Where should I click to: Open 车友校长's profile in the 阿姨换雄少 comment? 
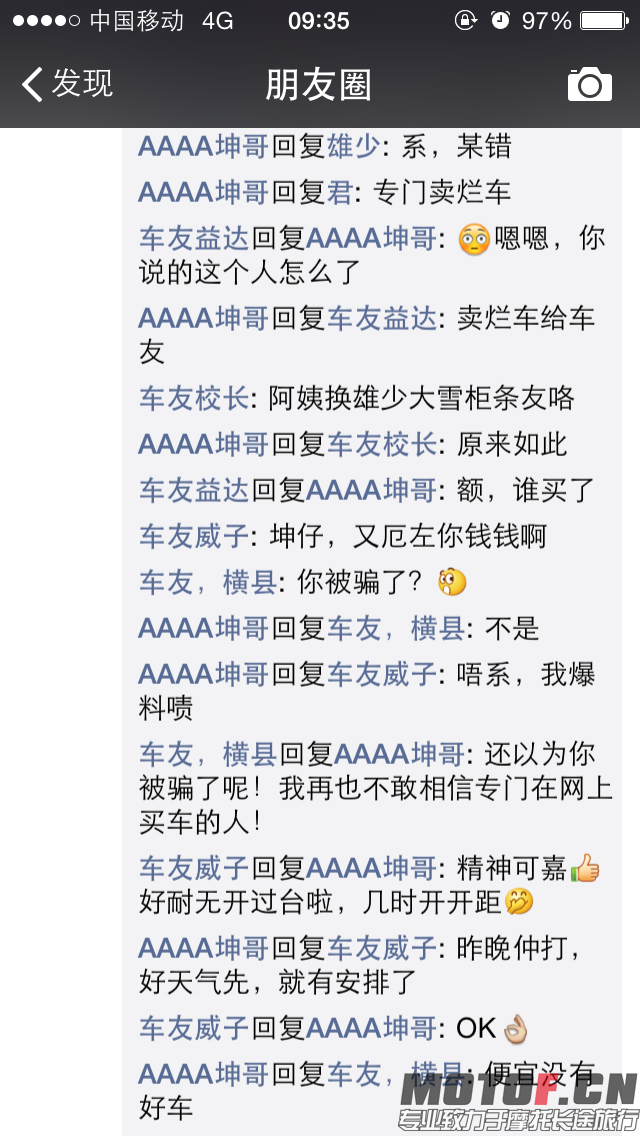[x=195, y=398]
